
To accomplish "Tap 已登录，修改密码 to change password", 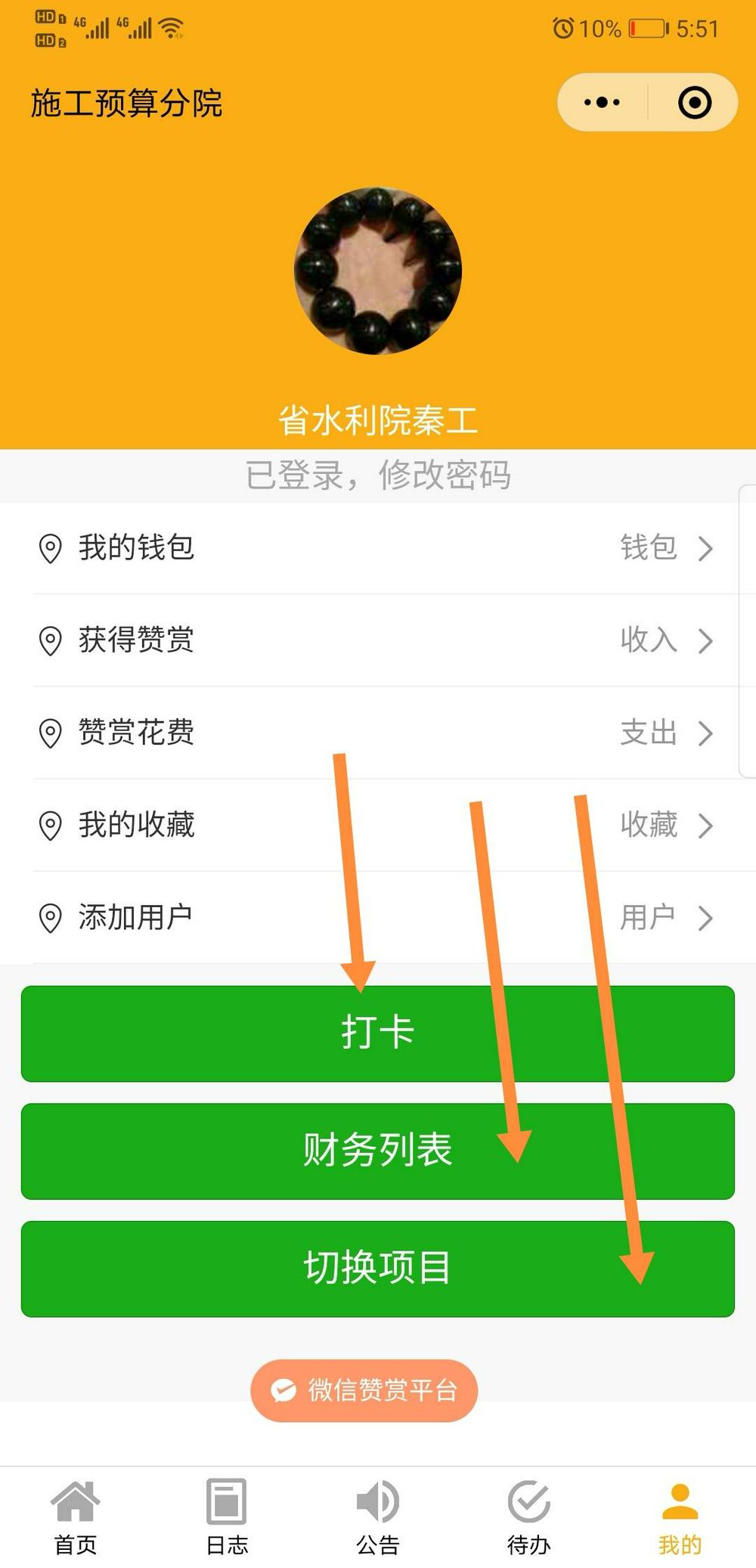I will [377, 475].
